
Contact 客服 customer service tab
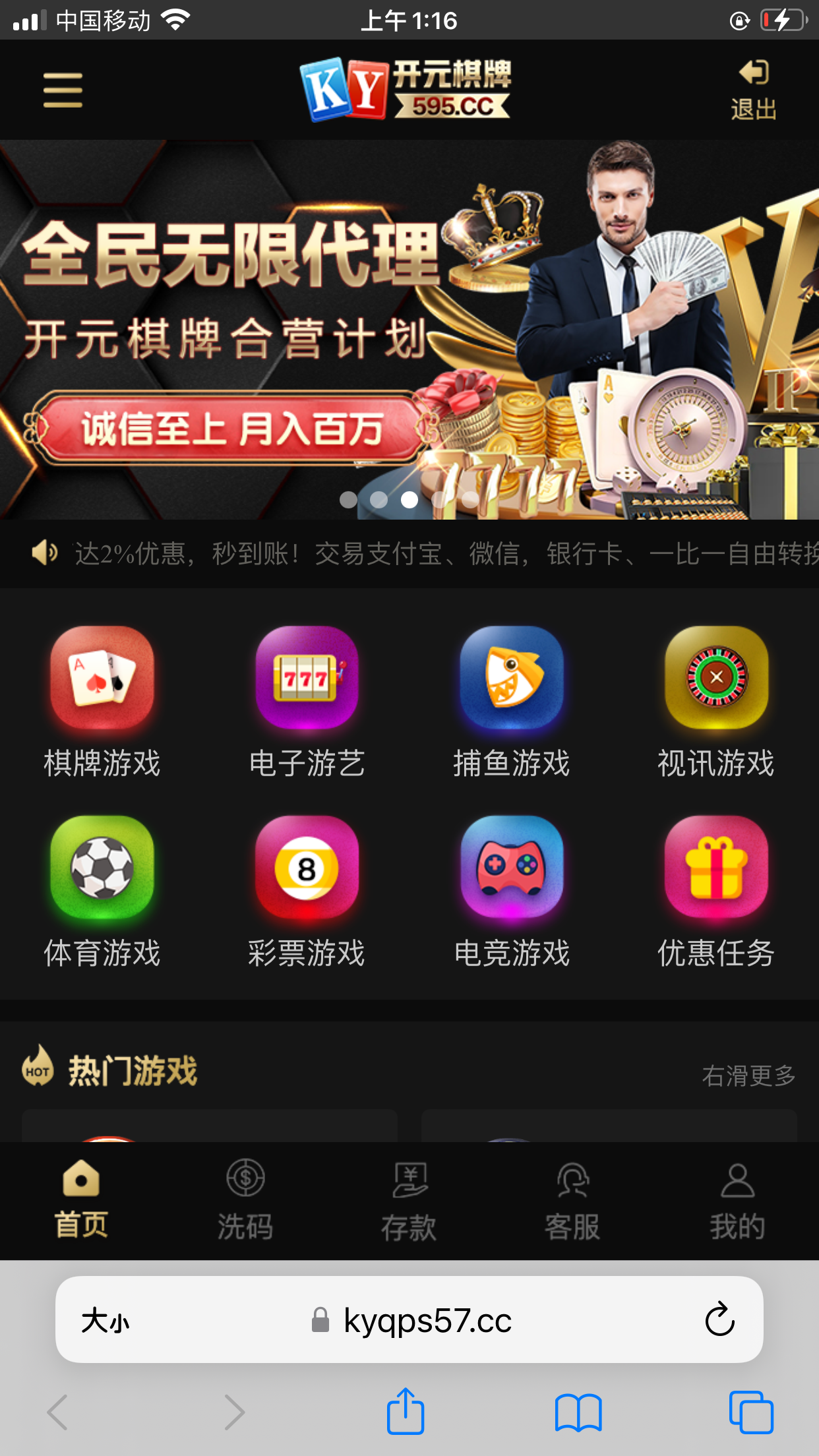[572, 1200]
